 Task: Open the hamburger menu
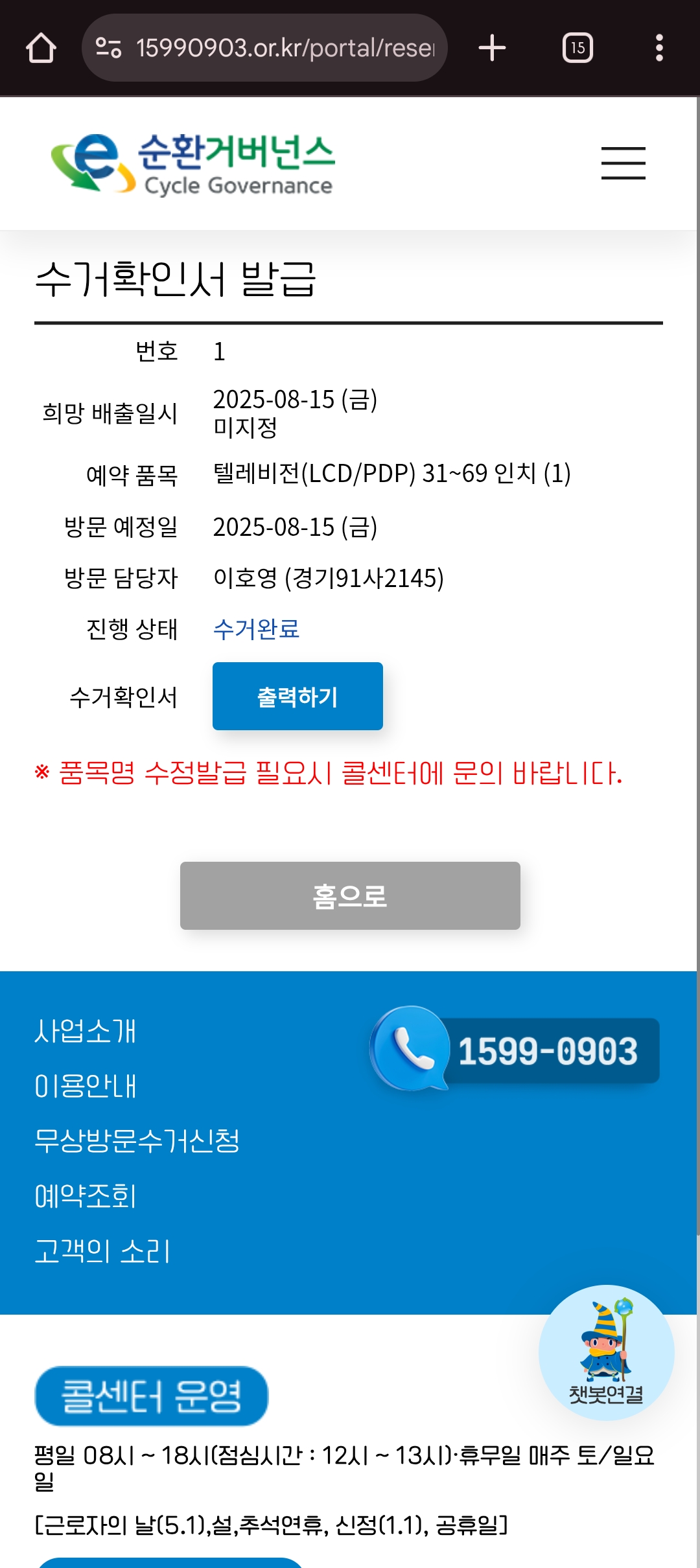click(623, 163)
